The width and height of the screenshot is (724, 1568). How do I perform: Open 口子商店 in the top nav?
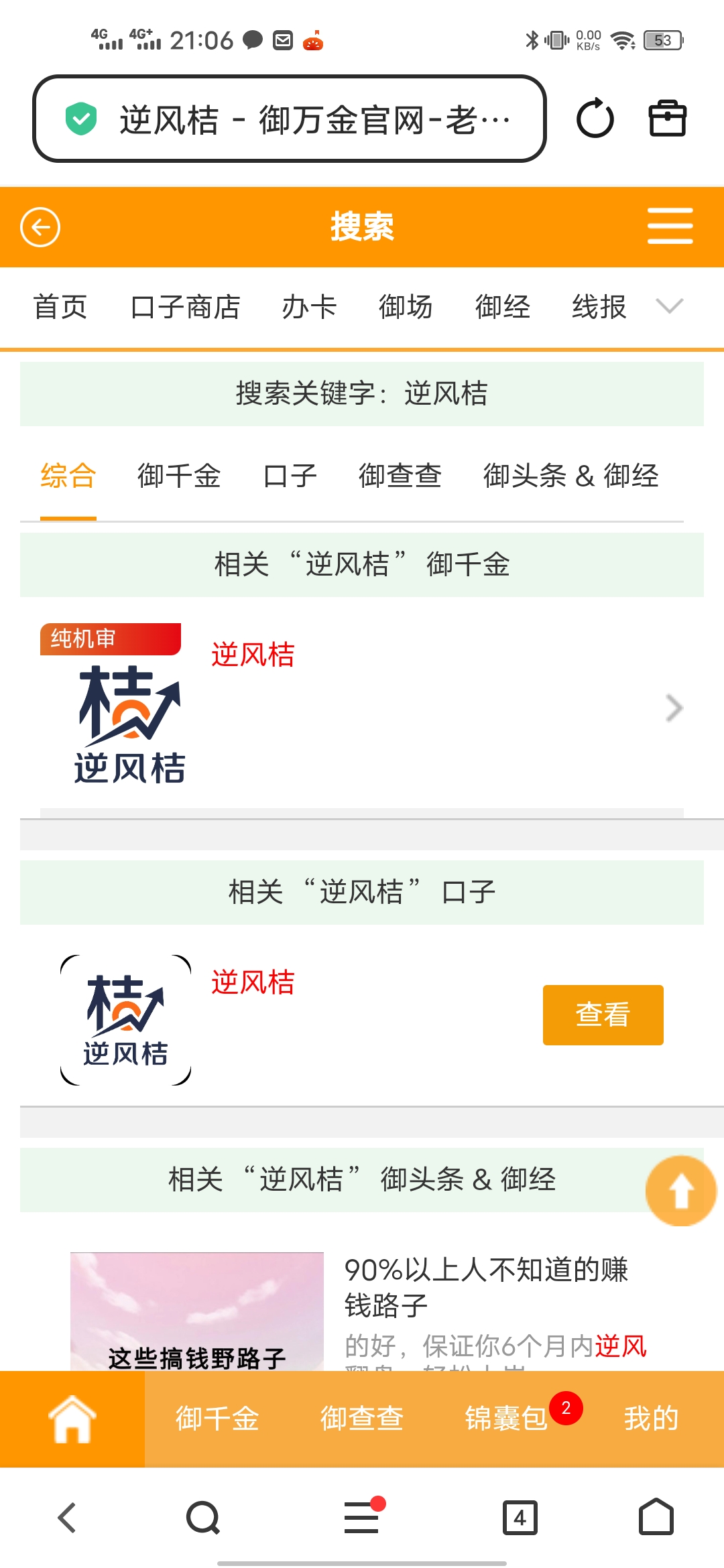pos(186,307)
